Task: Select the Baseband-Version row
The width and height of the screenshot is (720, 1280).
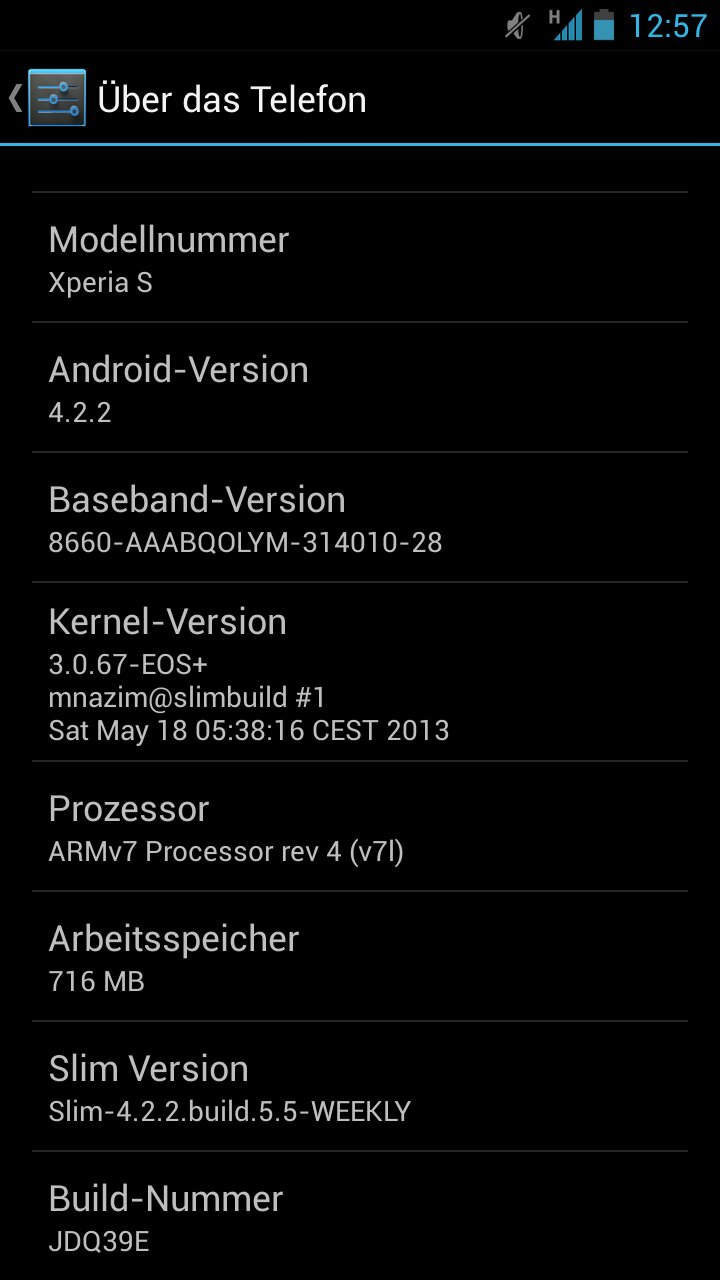Action: [360, 518]
